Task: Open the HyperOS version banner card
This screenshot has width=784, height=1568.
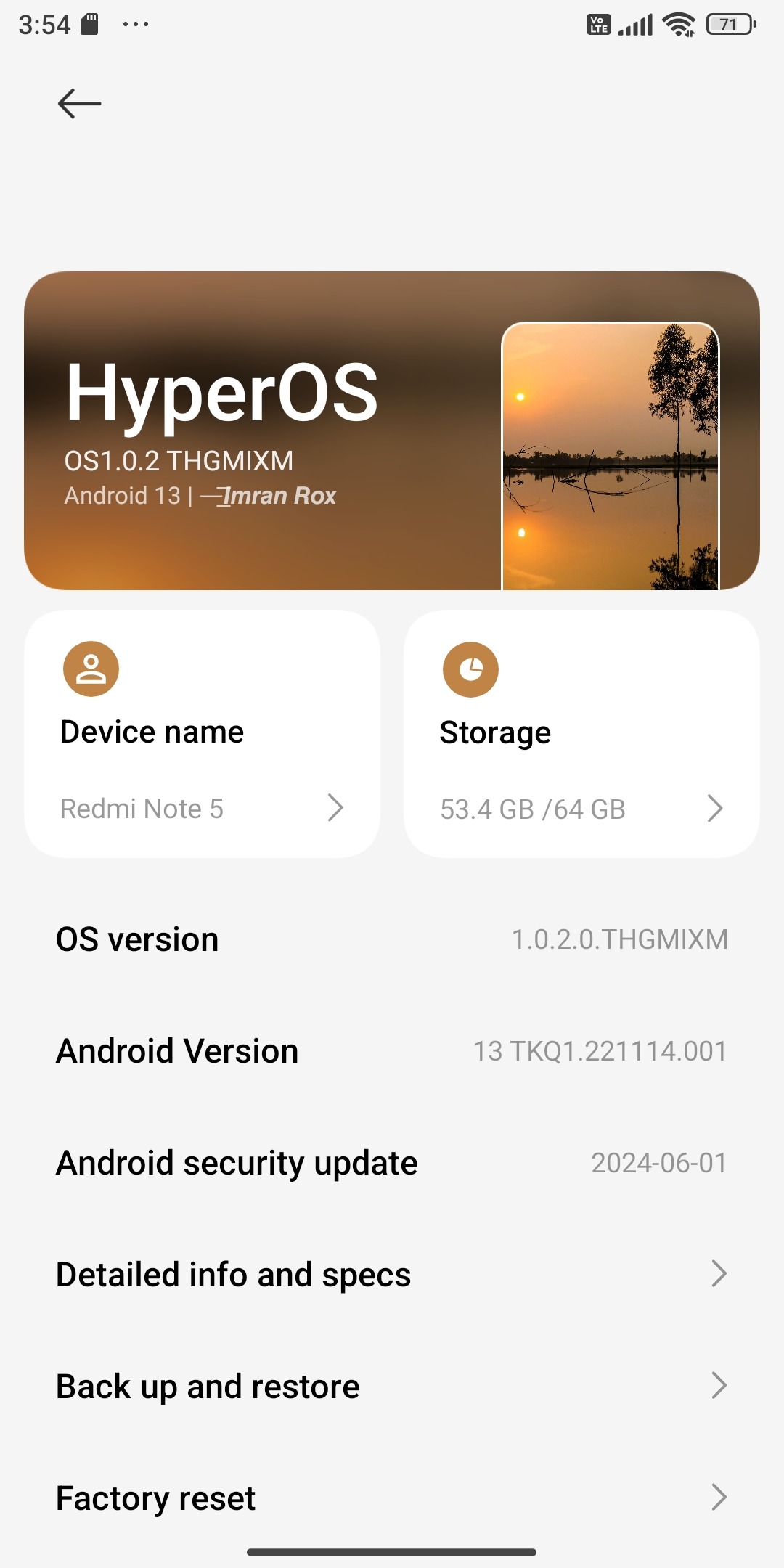Action: click(x=392, y=430)
